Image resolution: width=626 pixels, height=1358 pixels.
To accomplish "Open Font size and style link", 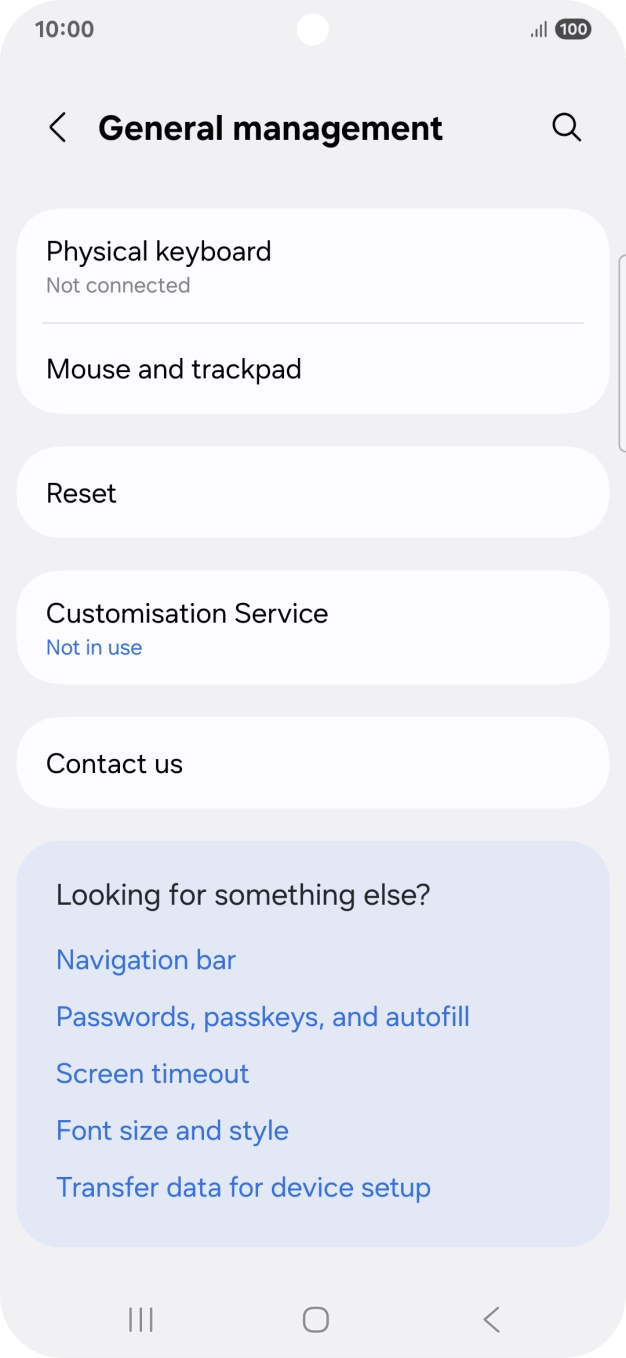I will pos(172,1131).
